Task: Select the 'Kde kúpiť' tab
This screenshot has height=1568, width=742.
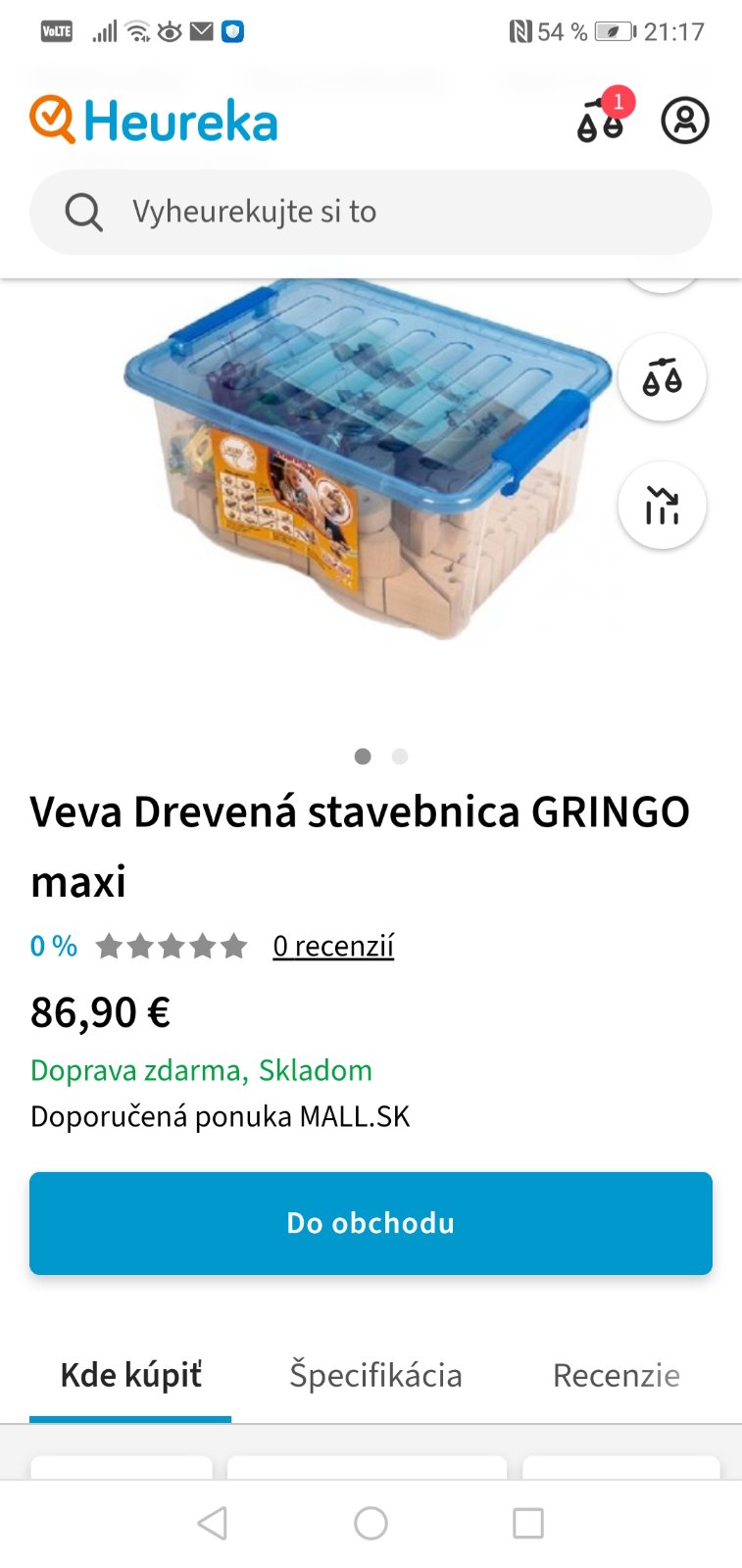Action: [131, 1375]
